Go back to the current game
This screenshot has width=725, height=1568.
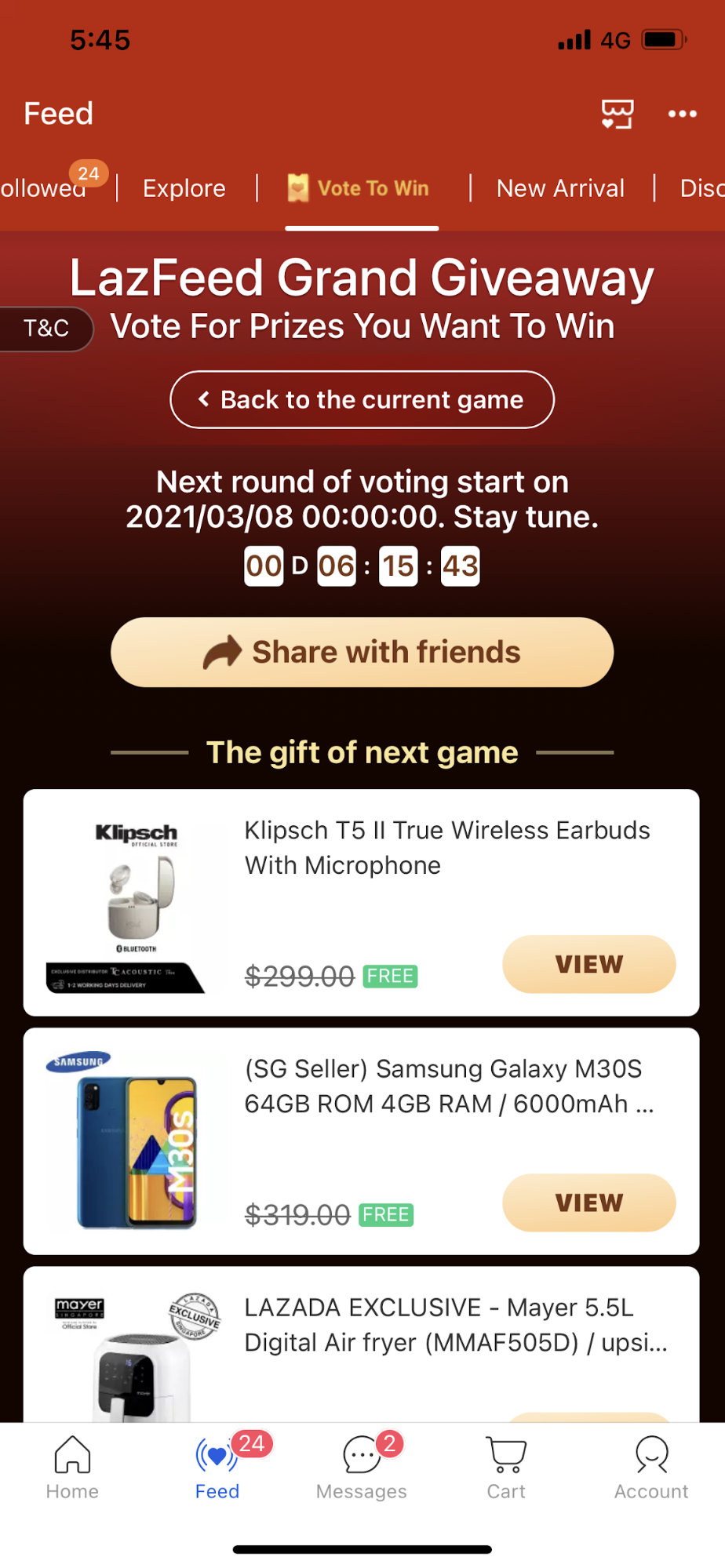coord(362,399)
